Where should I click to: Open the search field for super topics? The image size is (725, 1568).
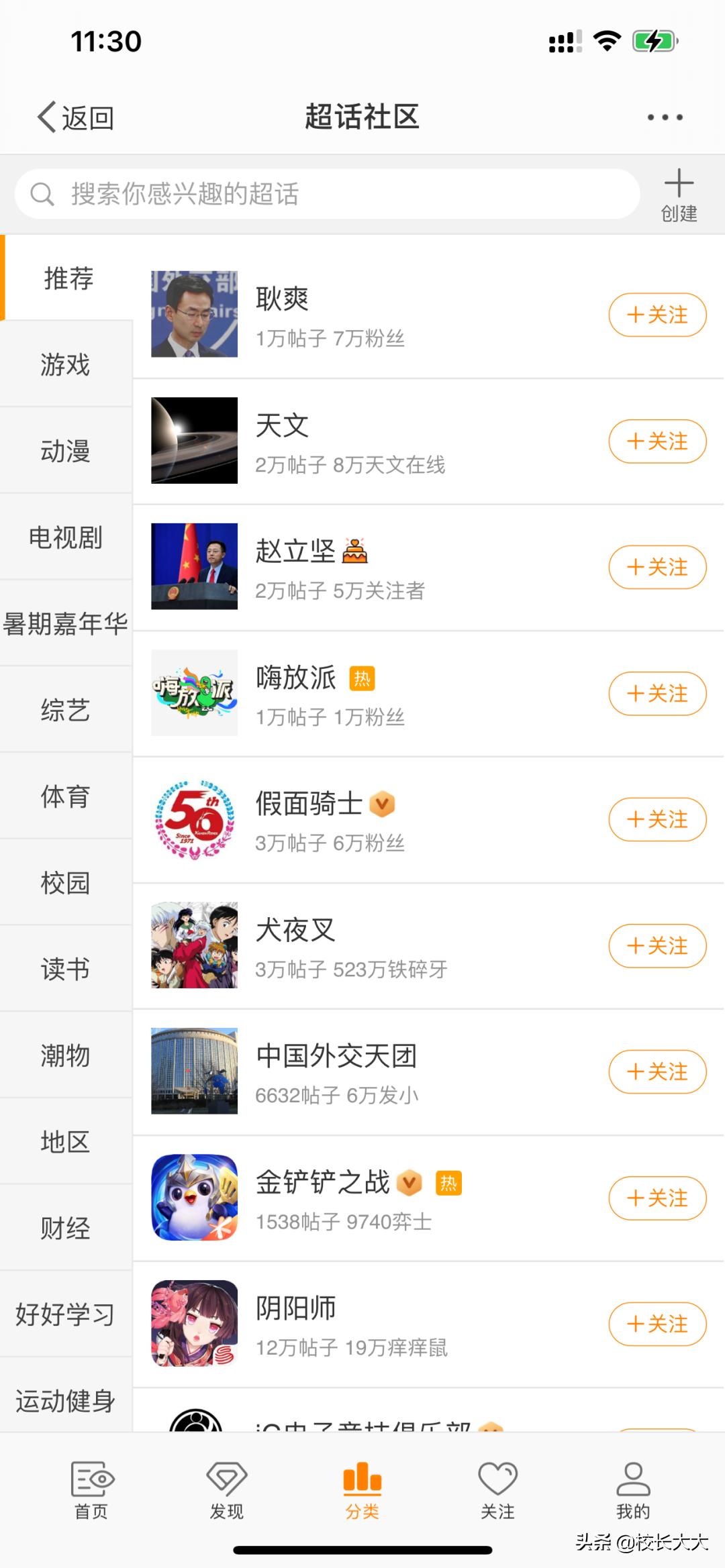point(329,195)
